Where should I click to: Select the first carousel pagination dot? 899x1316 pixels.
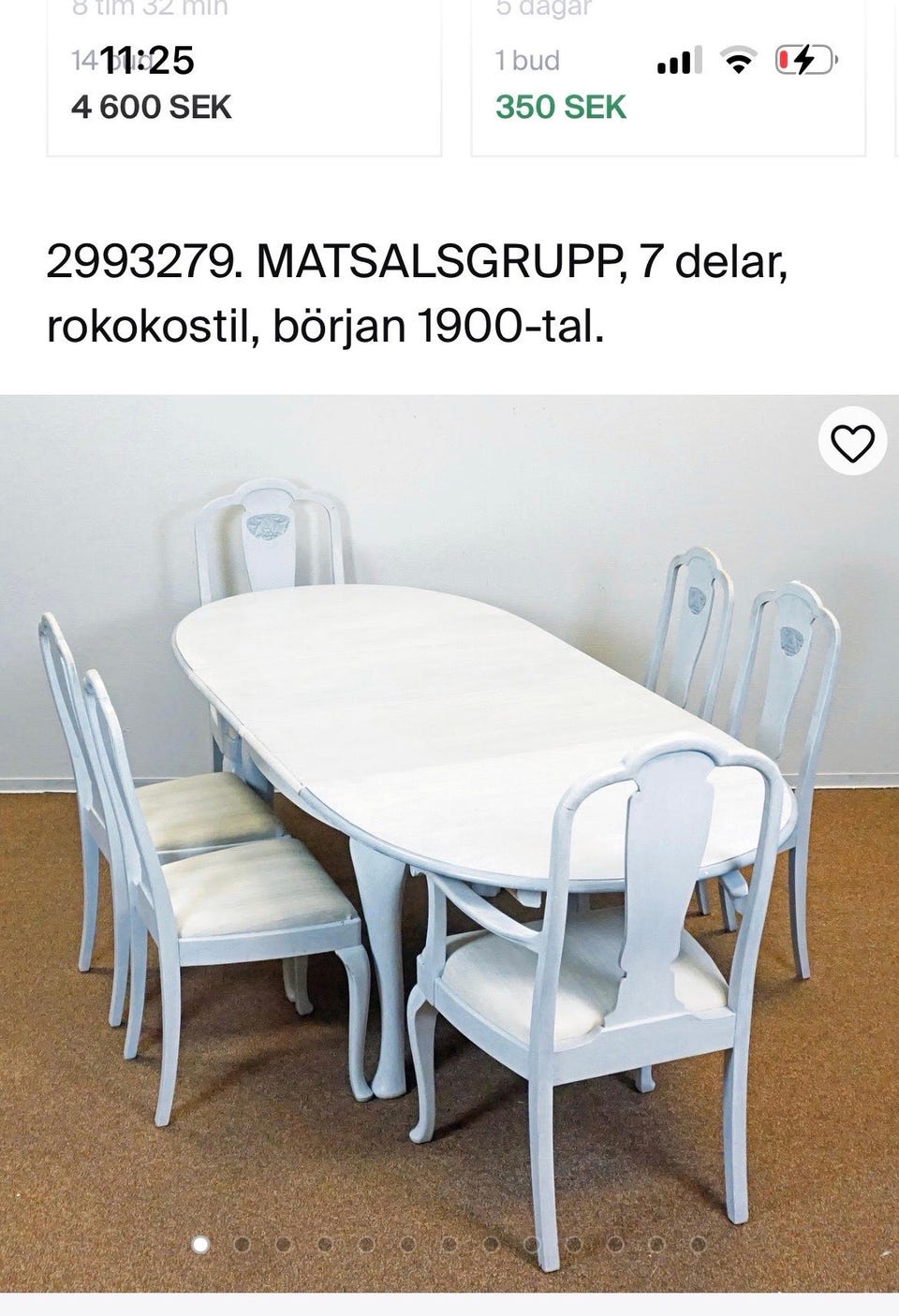pyautogui.click(x=199, y=1242)
